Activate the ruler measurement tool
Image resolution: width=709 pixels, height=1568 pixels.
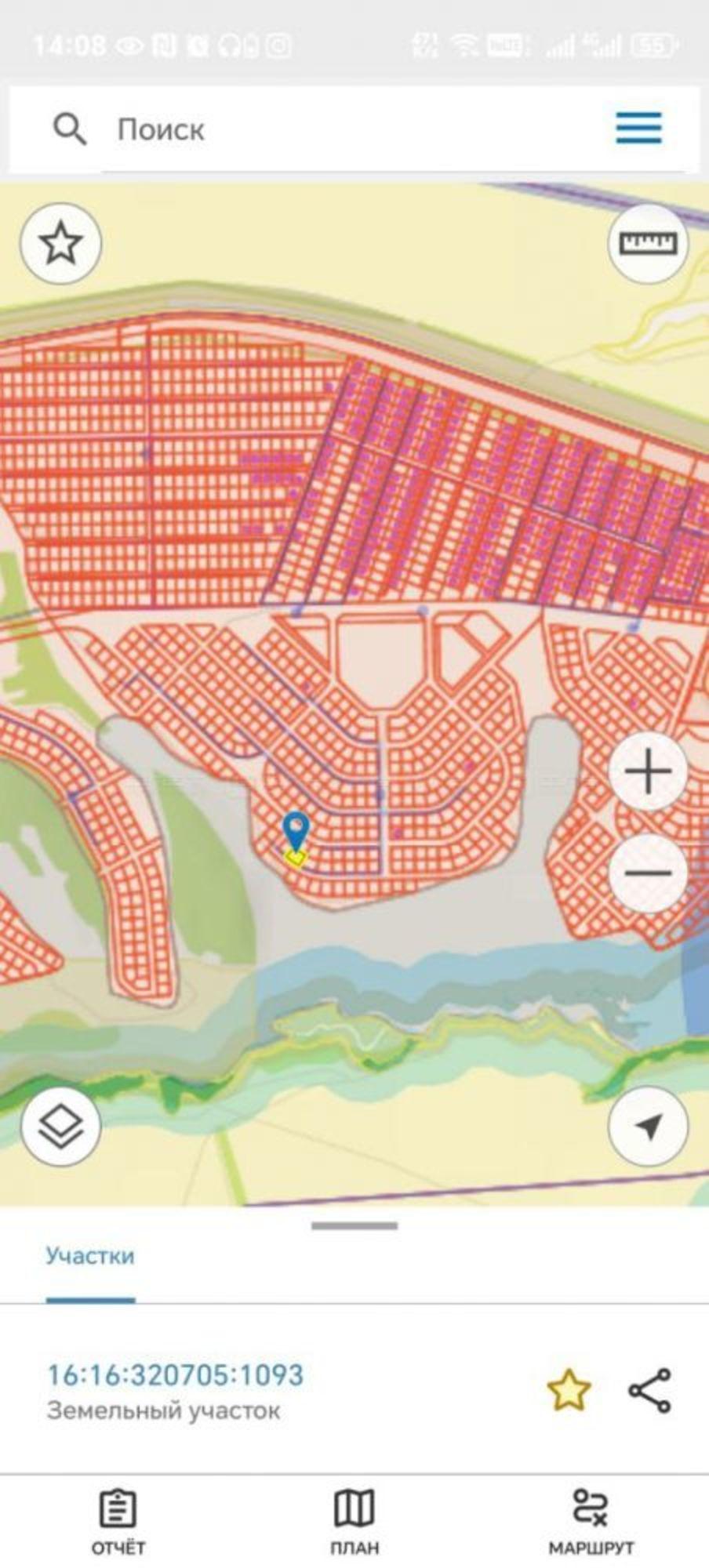pyautogui.click(x=648, y=243)
